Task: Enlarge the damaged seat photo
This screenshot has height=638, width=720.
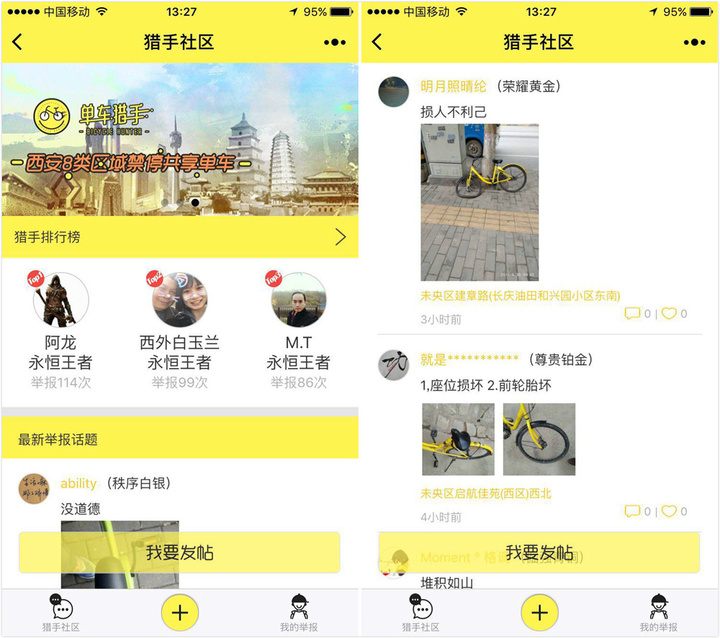Action: click(x=457, y=439)
